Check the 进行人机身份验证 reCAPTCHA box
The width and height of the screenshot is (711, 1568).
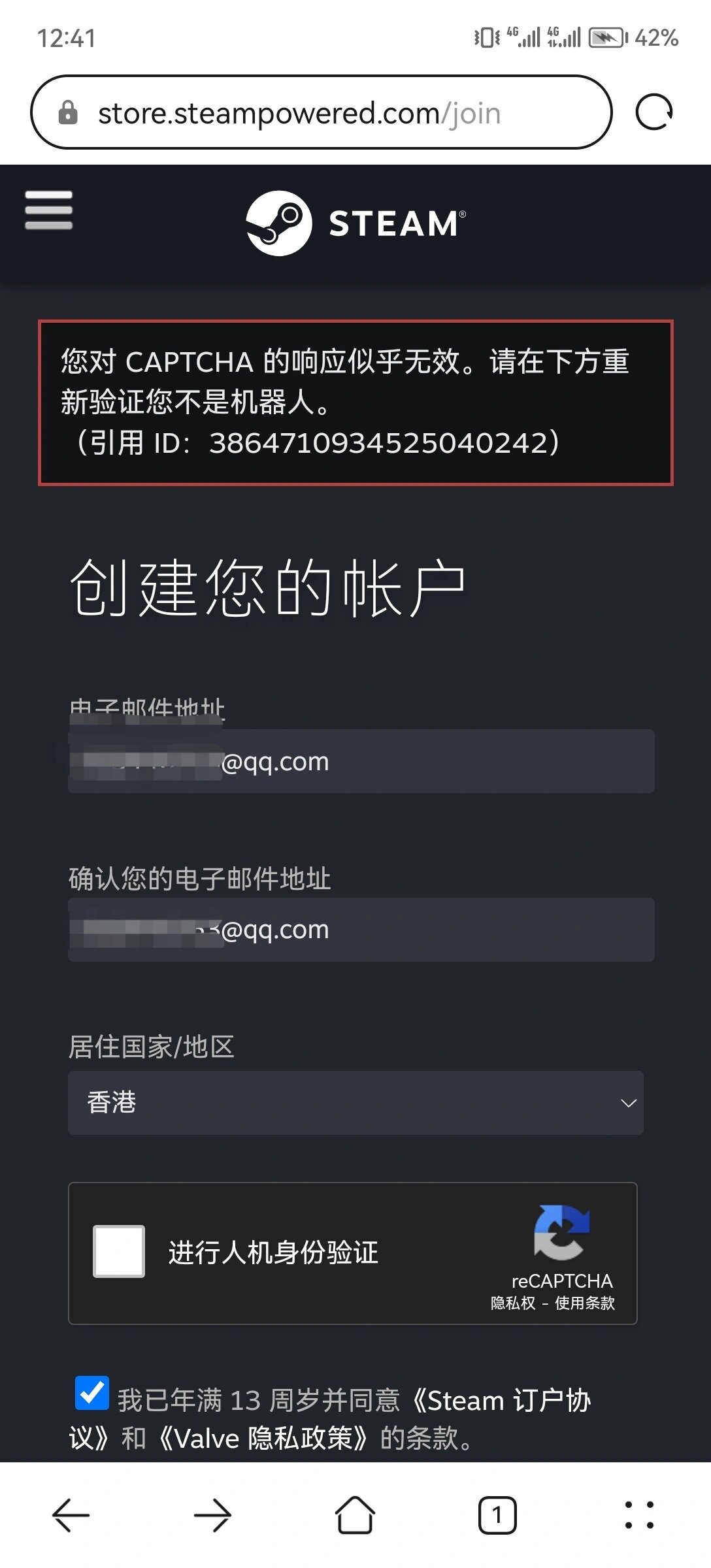point(118,1251)
